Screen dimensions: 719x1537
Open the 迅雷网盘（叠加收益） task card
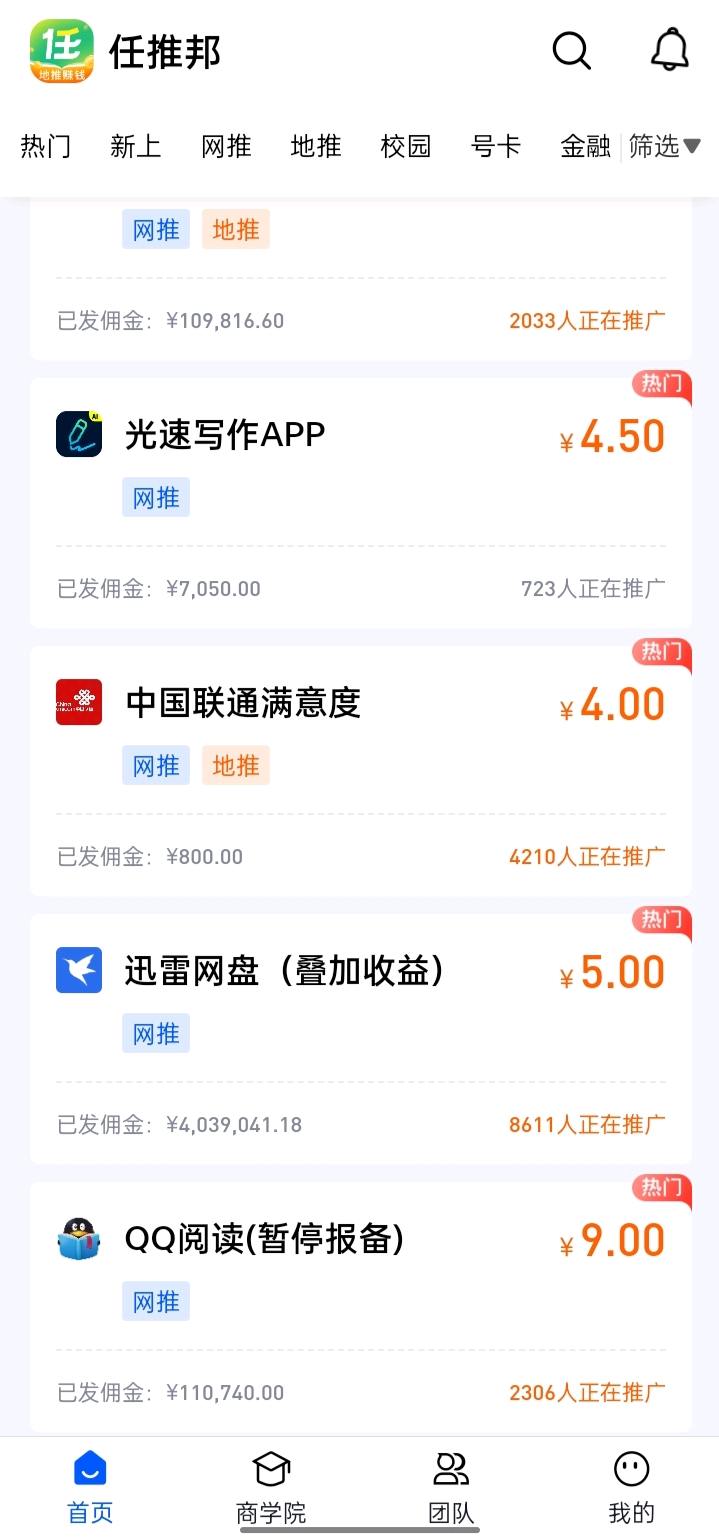point(361,1039)
